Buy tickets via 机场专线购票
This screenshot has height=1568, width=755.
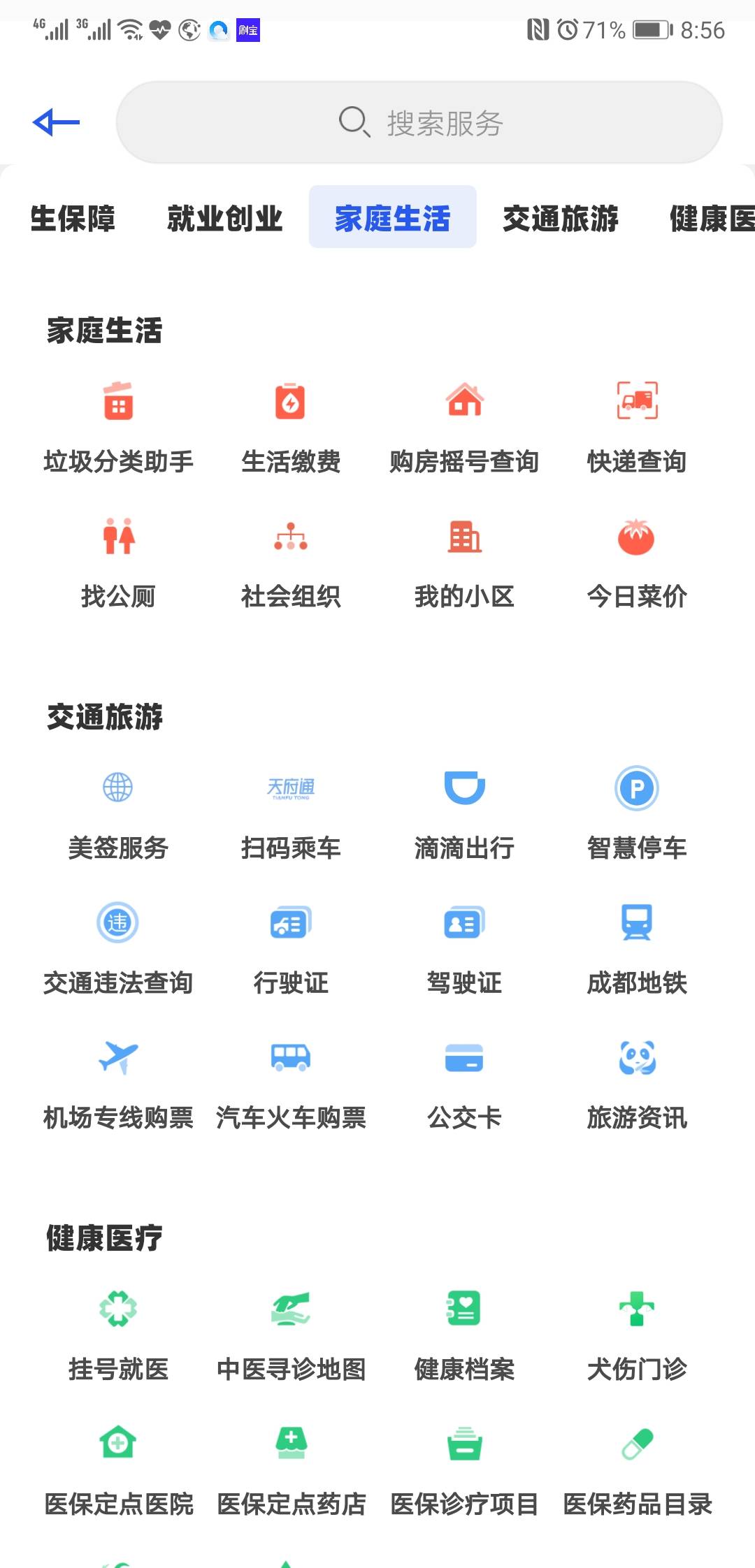pyautogui.click(x=118, y=1084)
